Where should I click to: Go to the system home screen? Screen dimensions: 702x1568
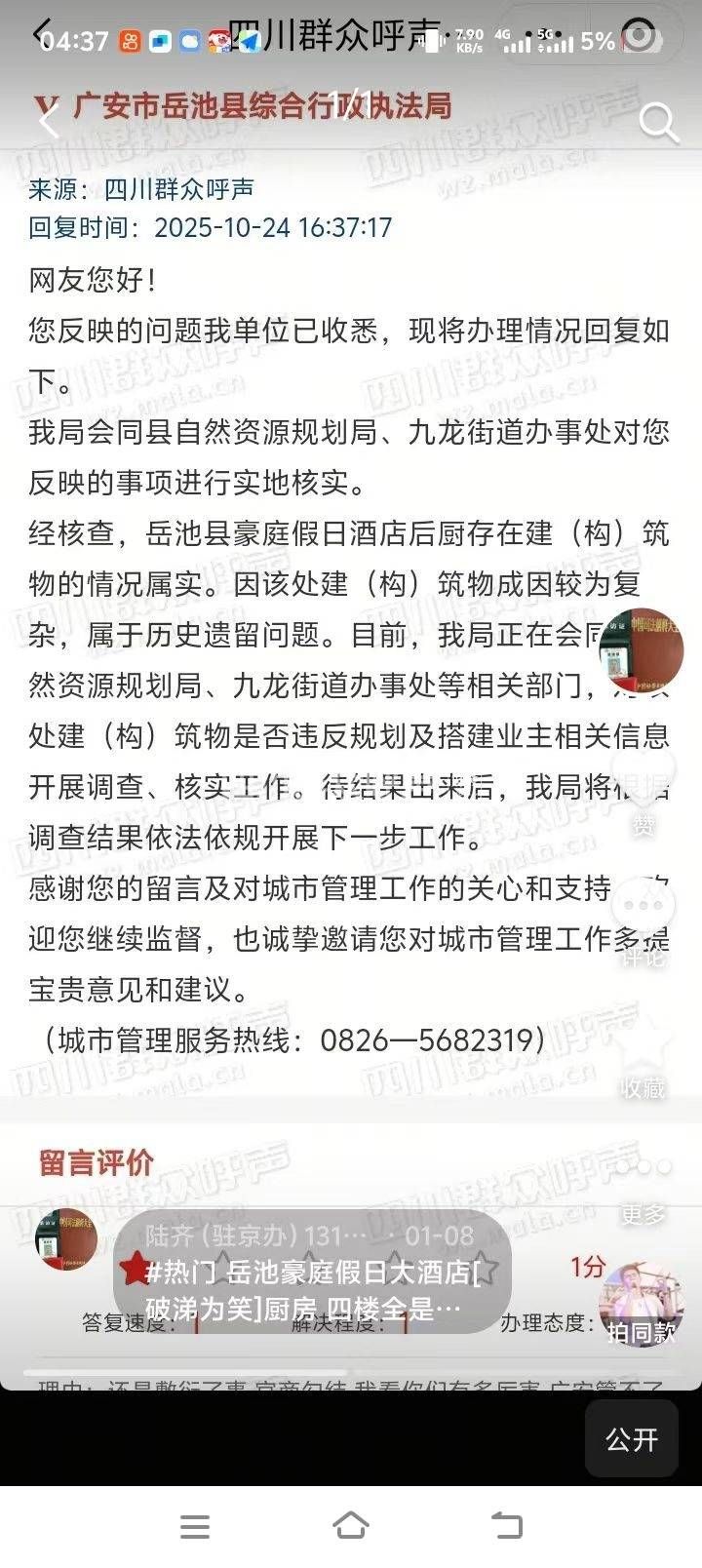(x=351, y=1526)
